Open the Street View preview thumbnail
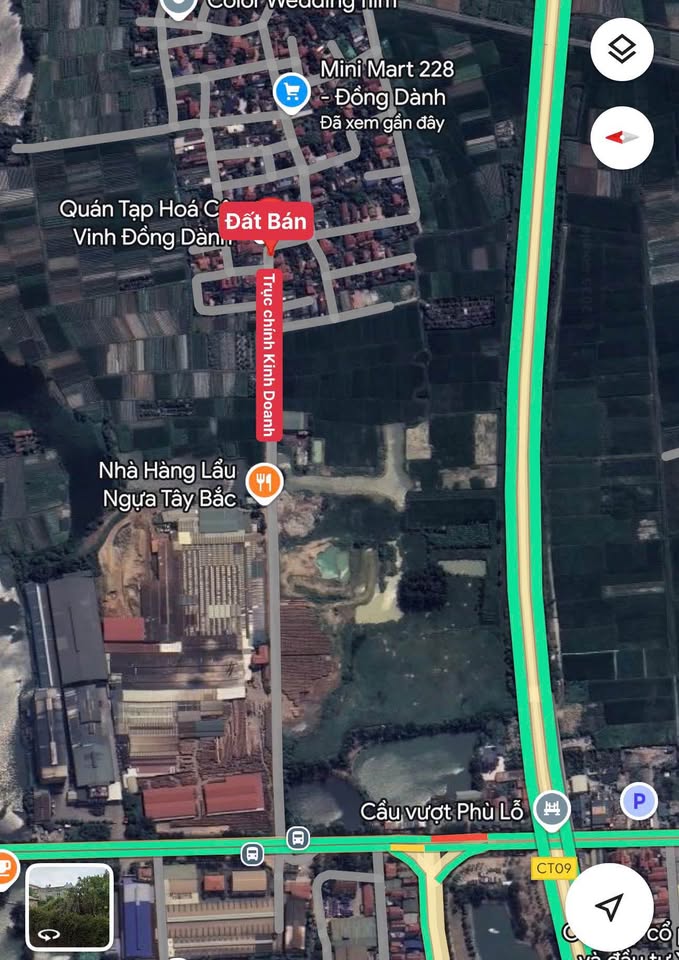 pos(69,906)
